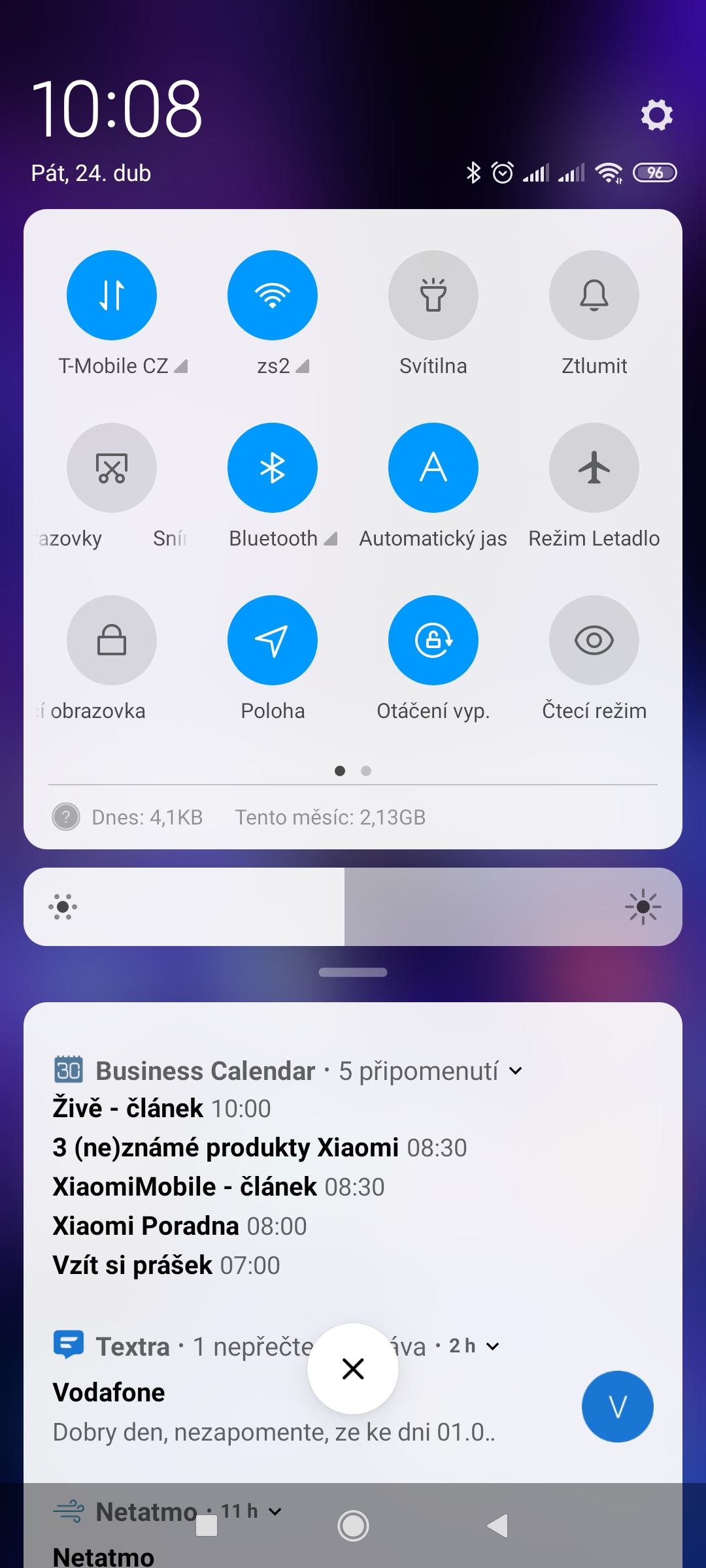Toggle the Otáčení vyp. rotation lock
Image resolution: width=706 pixels, height=1568 pixels.
pyautogui.click(x=433, y=640)
